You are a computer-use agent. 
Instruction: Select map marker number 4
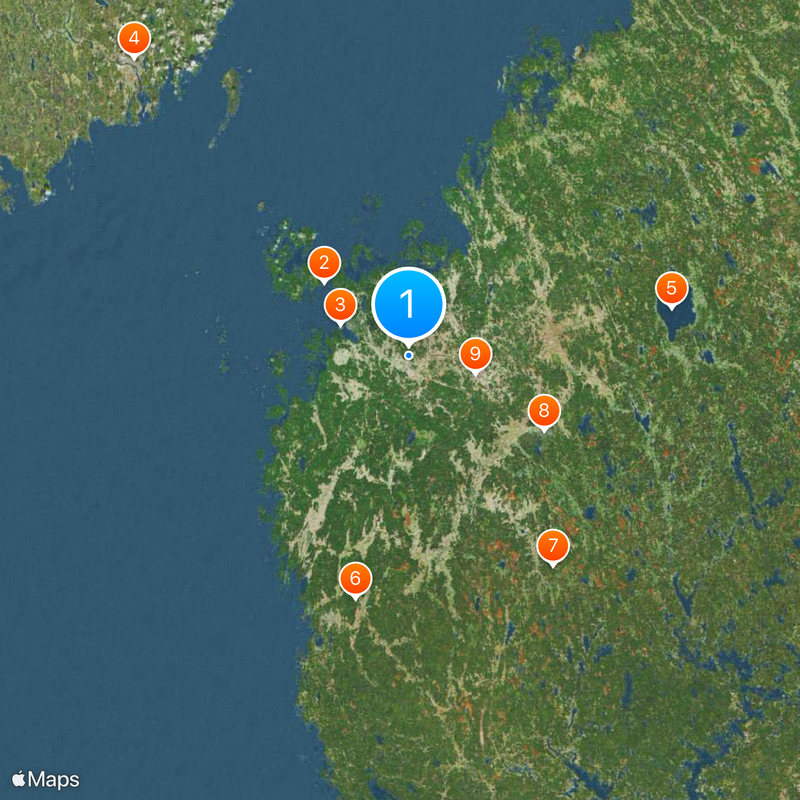134,40
